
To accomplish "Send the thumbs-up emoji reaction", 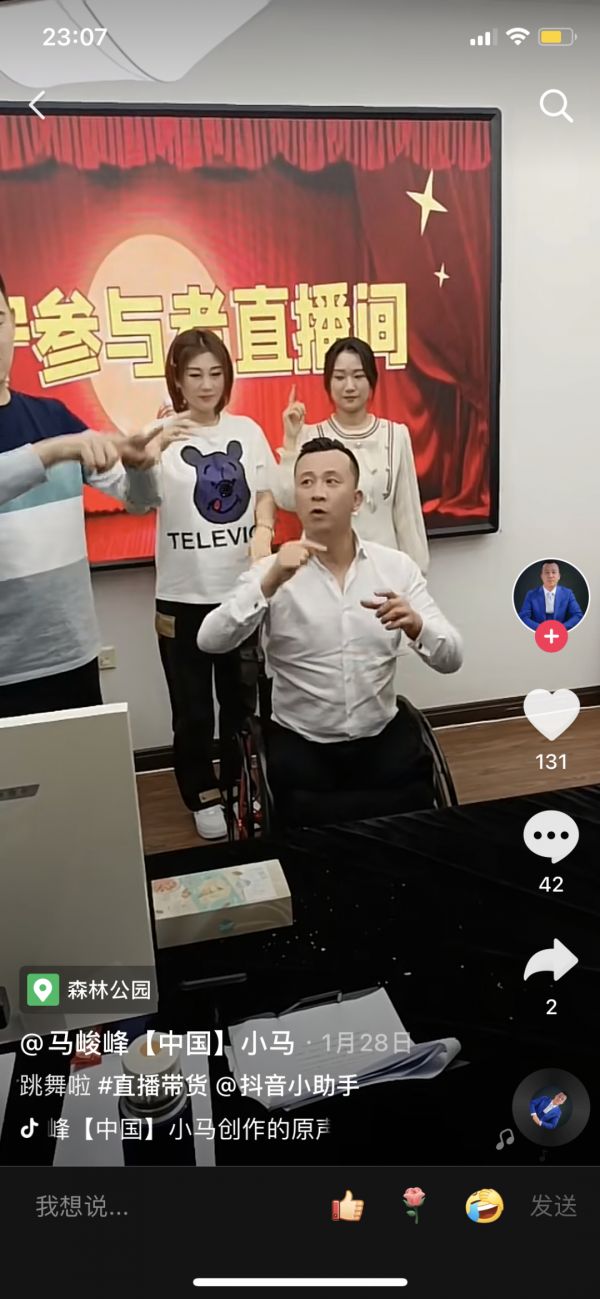I will [x=348, y=1206].
